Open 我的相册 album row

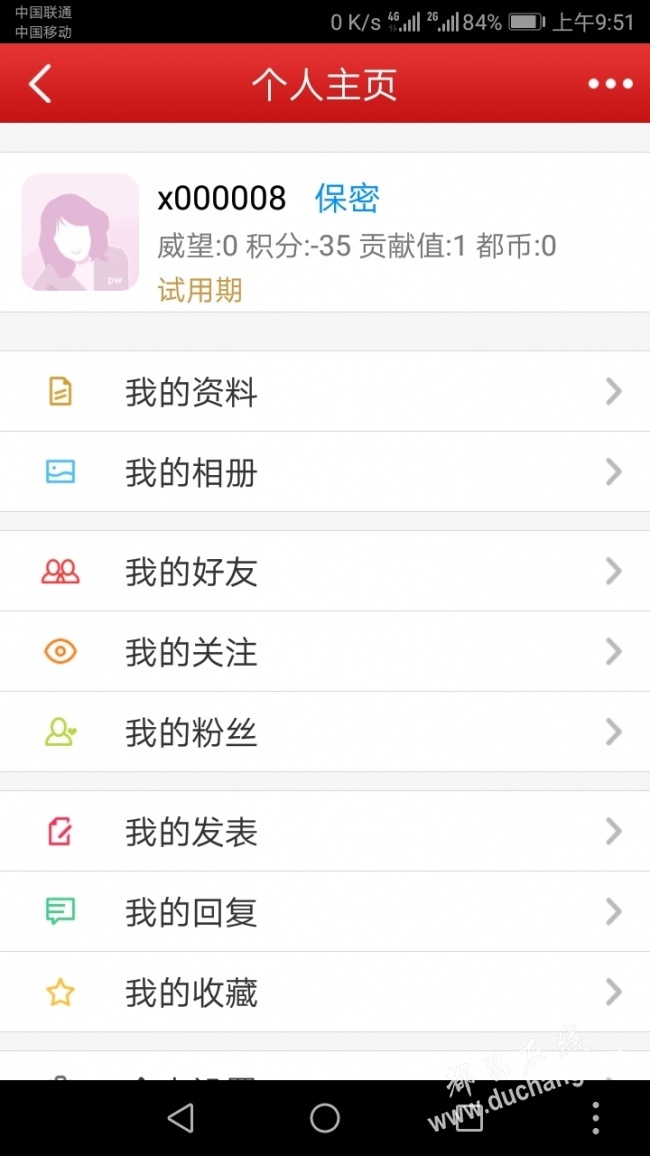[x=325, y=472]
